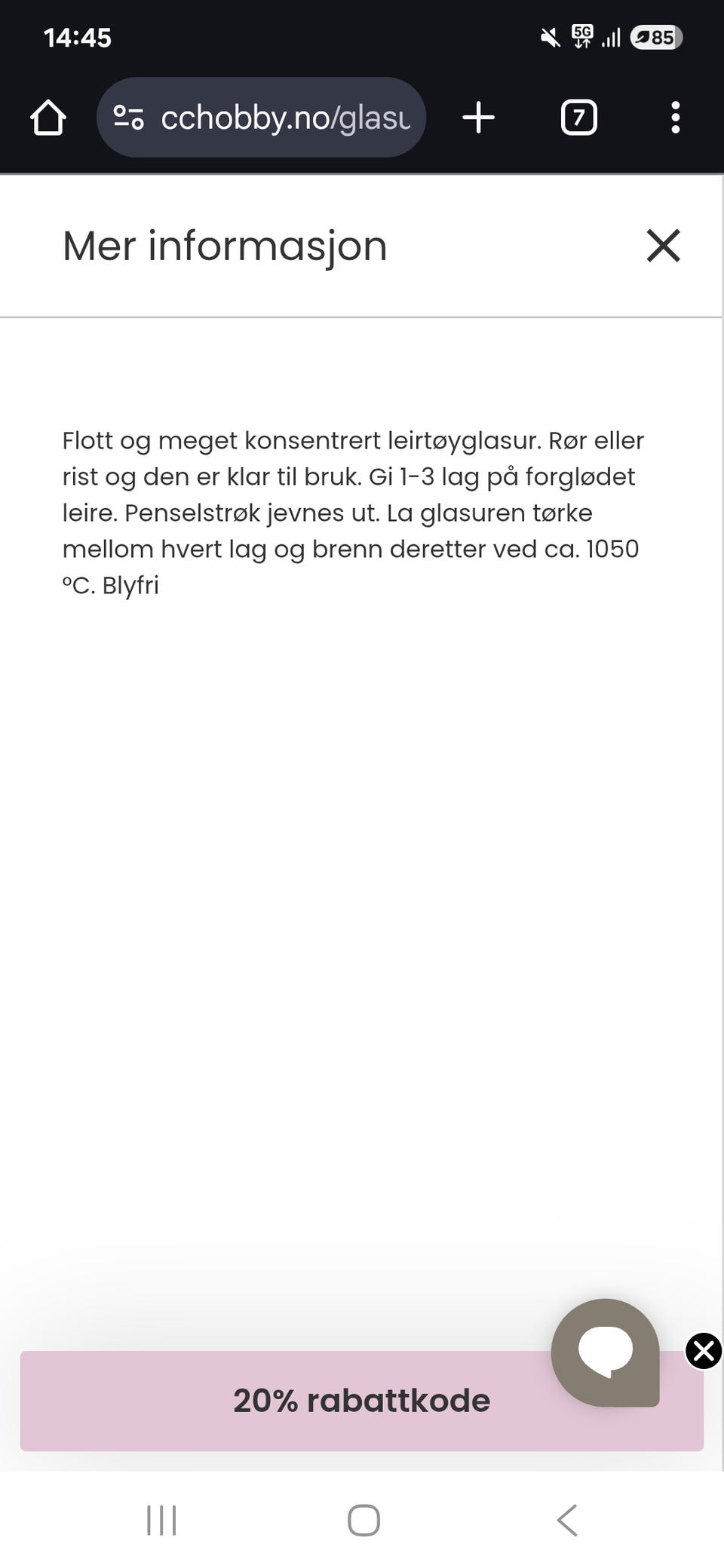This screenshot has width=724, height=1568.
Task: Tap the clock showing 14:45
Action: point(78,38)
